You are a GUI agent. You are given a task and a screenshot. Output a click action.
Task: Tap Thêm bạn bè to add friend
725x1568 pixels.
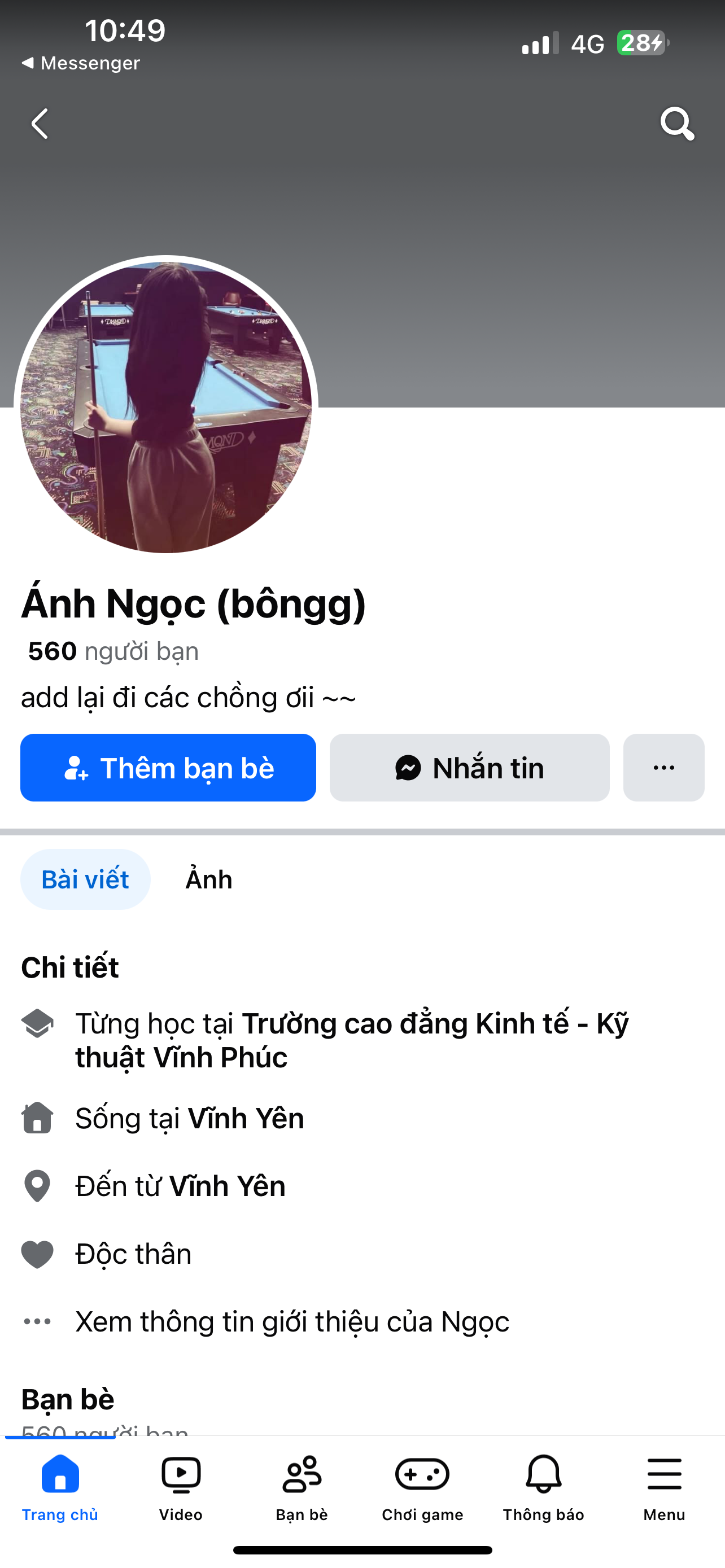(x=168, y=768)
